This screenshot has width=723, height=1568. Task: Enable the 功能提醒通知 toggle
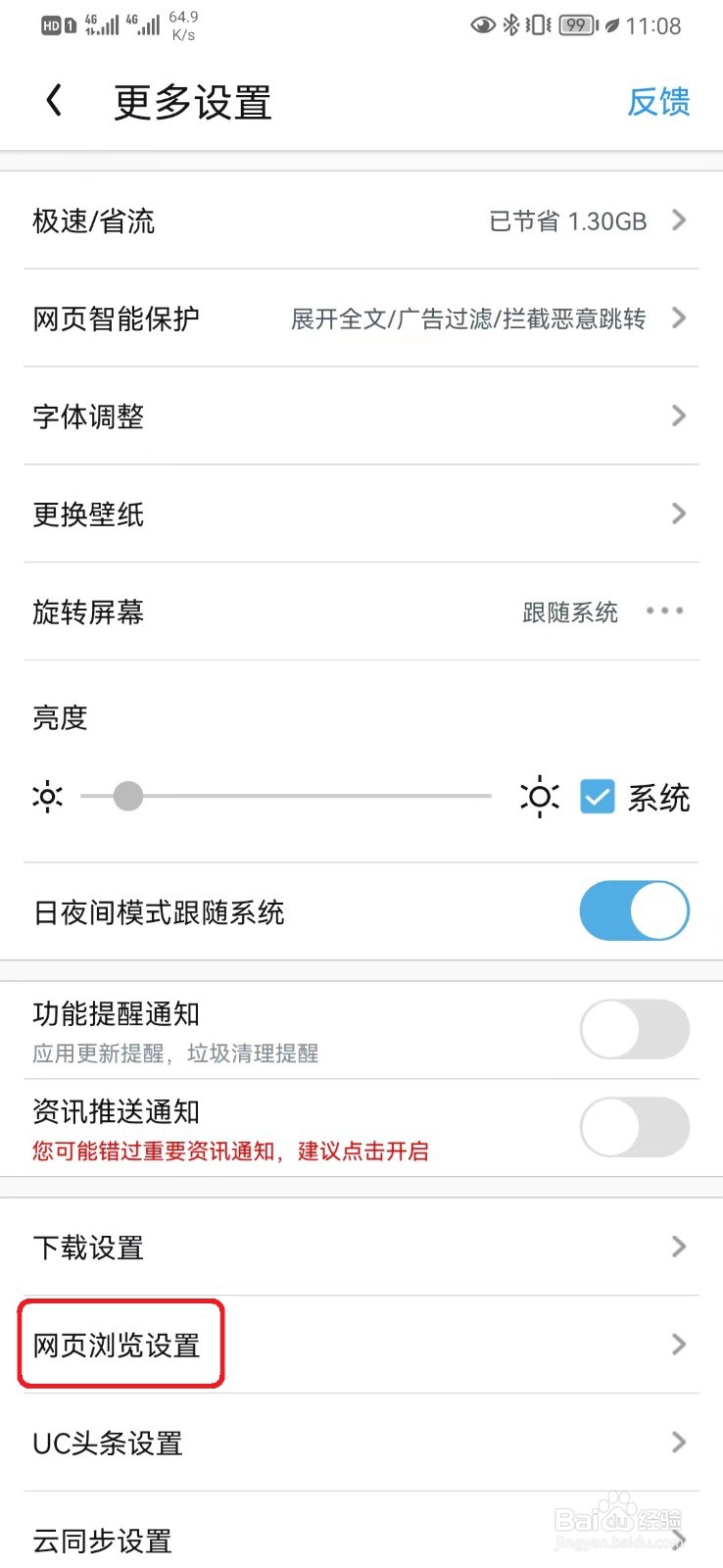coord(634,1029)
